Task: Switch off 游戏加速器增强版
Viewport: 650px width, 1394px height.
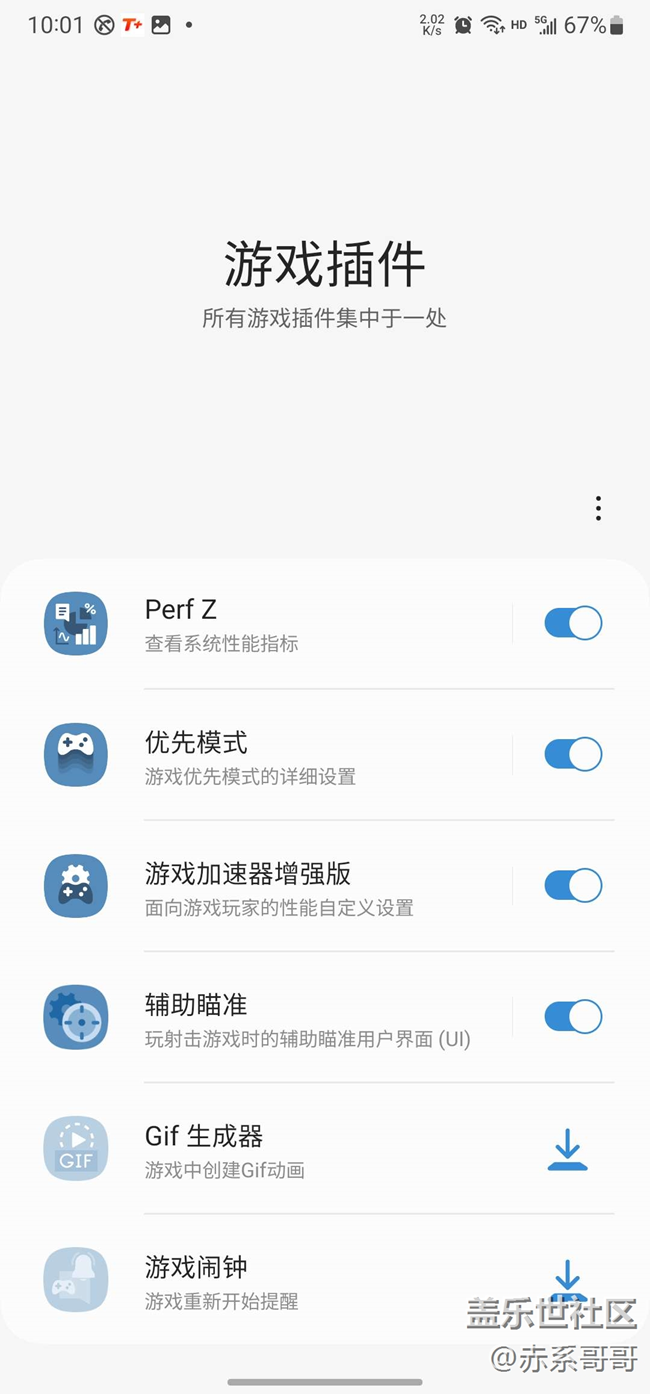Action: point(573,885)
